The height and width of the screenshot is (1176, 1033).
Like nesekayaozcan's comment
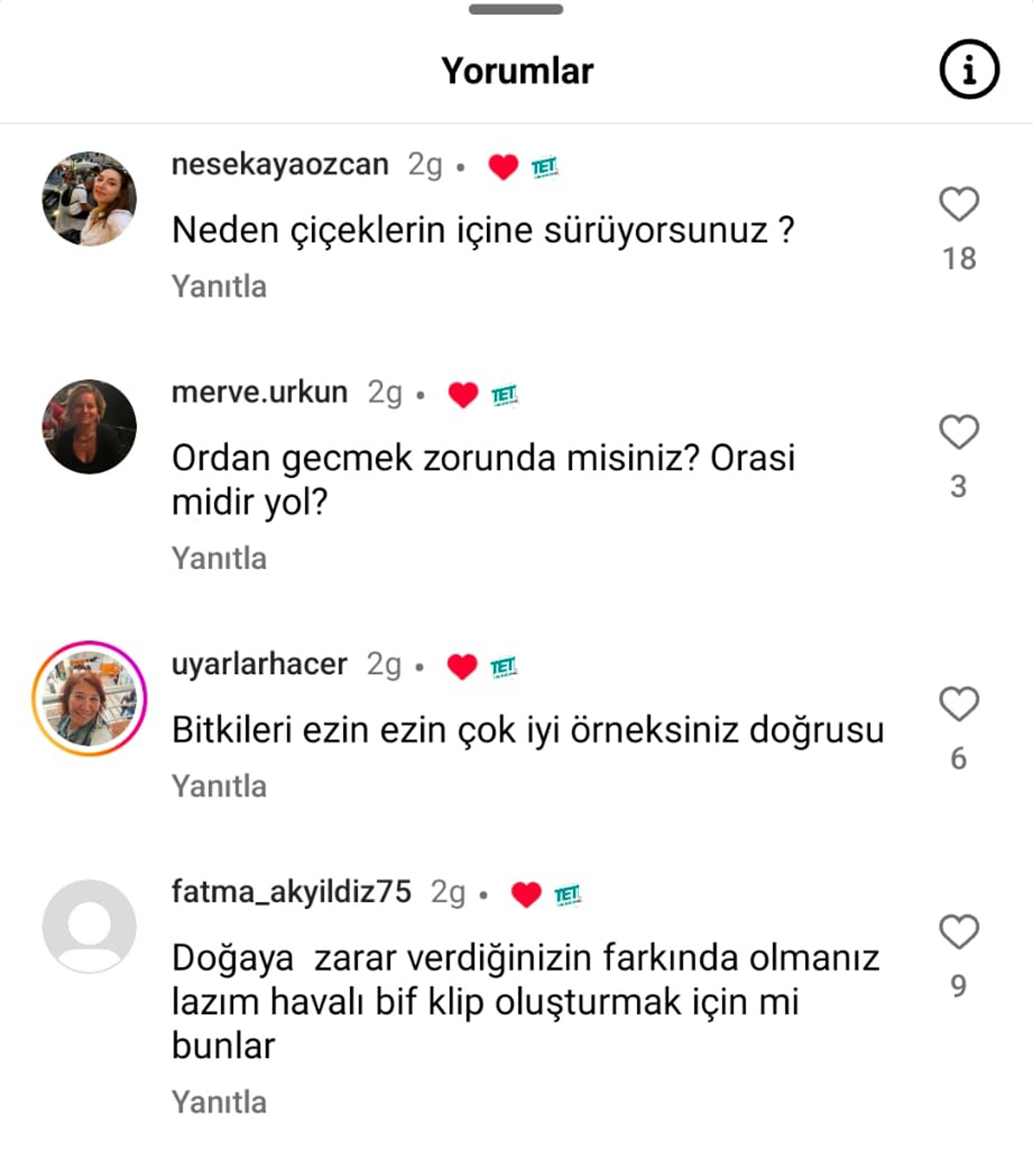point(959,204)
